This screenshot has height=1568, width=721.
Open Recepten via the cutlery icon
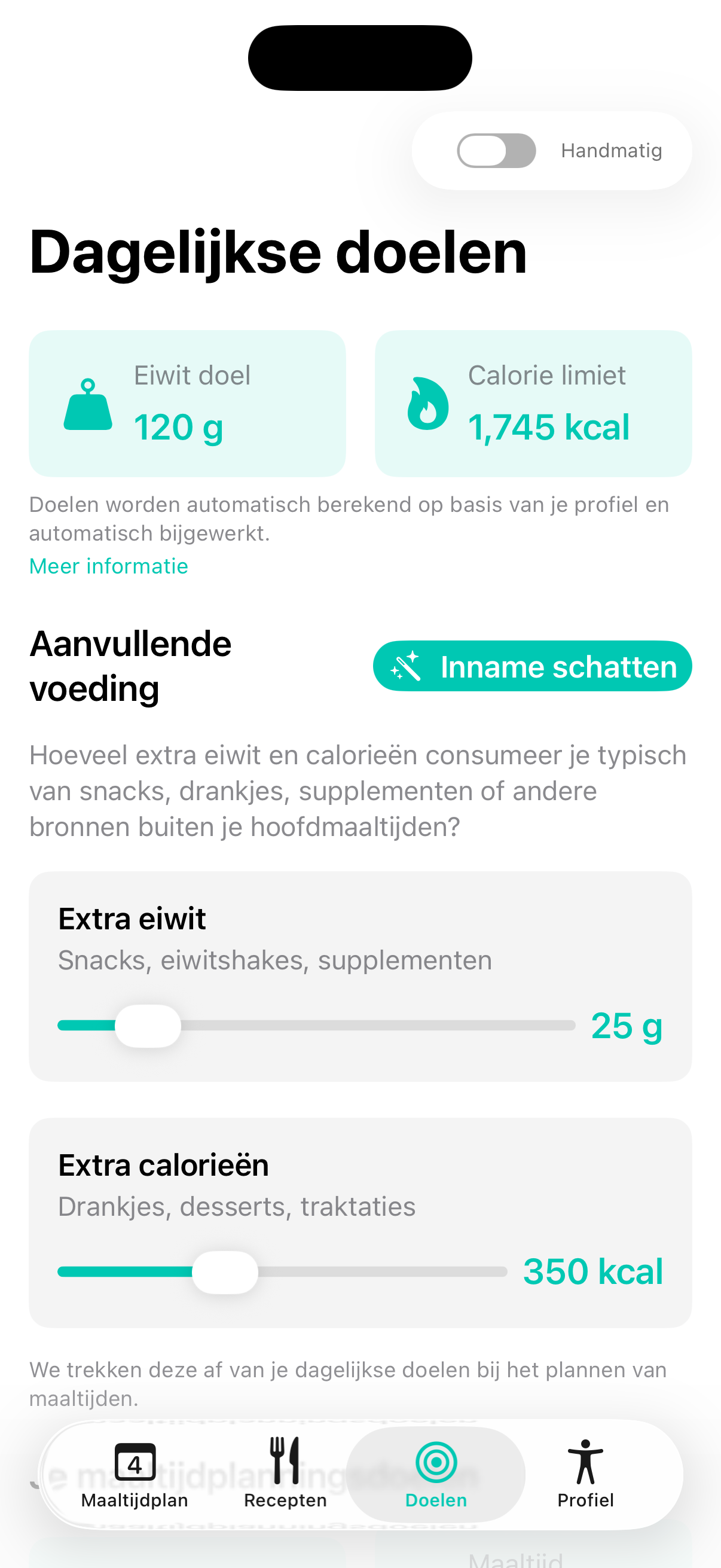(285, 1460)
